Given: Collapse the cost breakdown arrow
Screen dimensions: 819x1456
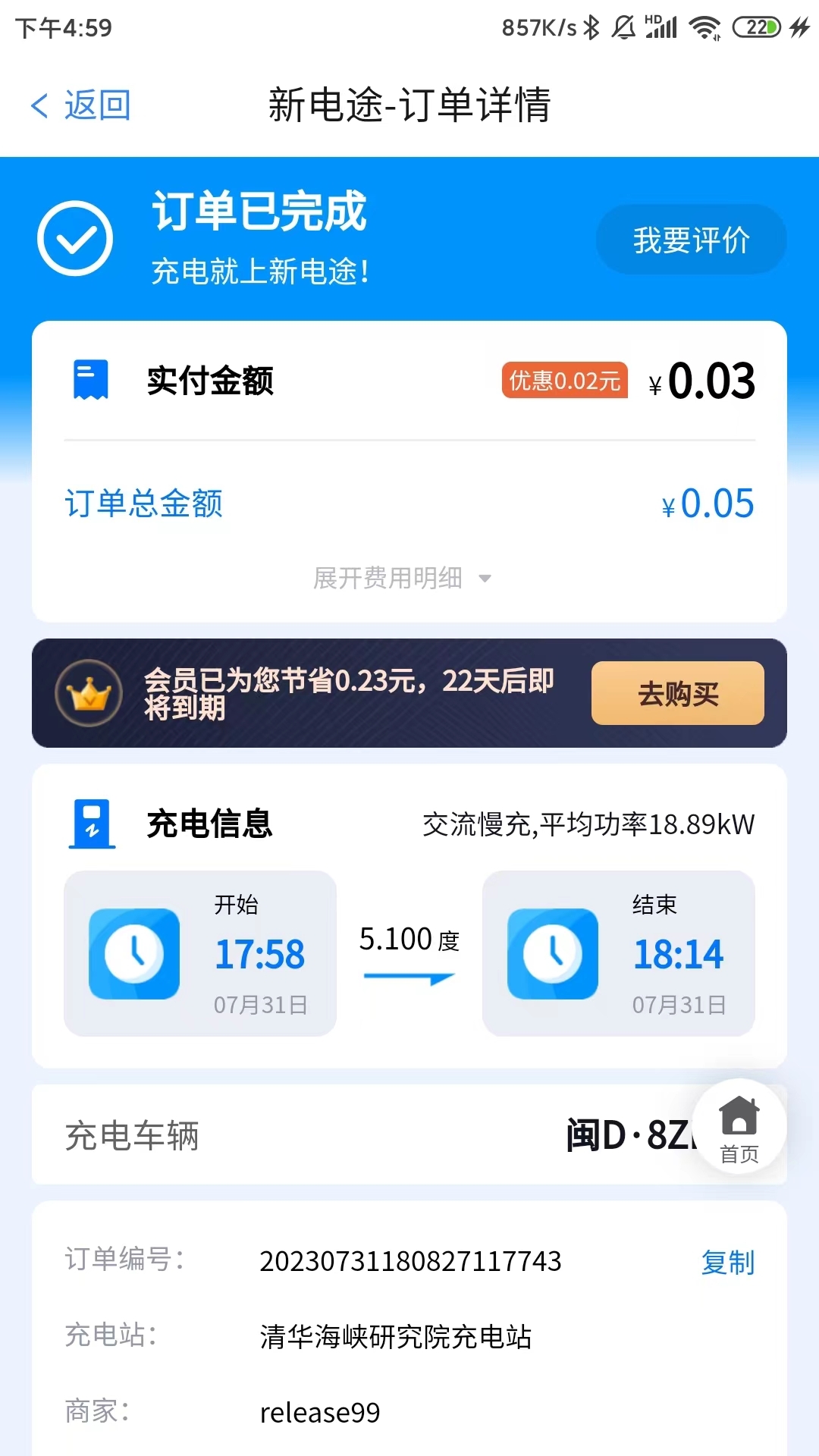Looking at the screenshot, I should [x=484, y=579].
